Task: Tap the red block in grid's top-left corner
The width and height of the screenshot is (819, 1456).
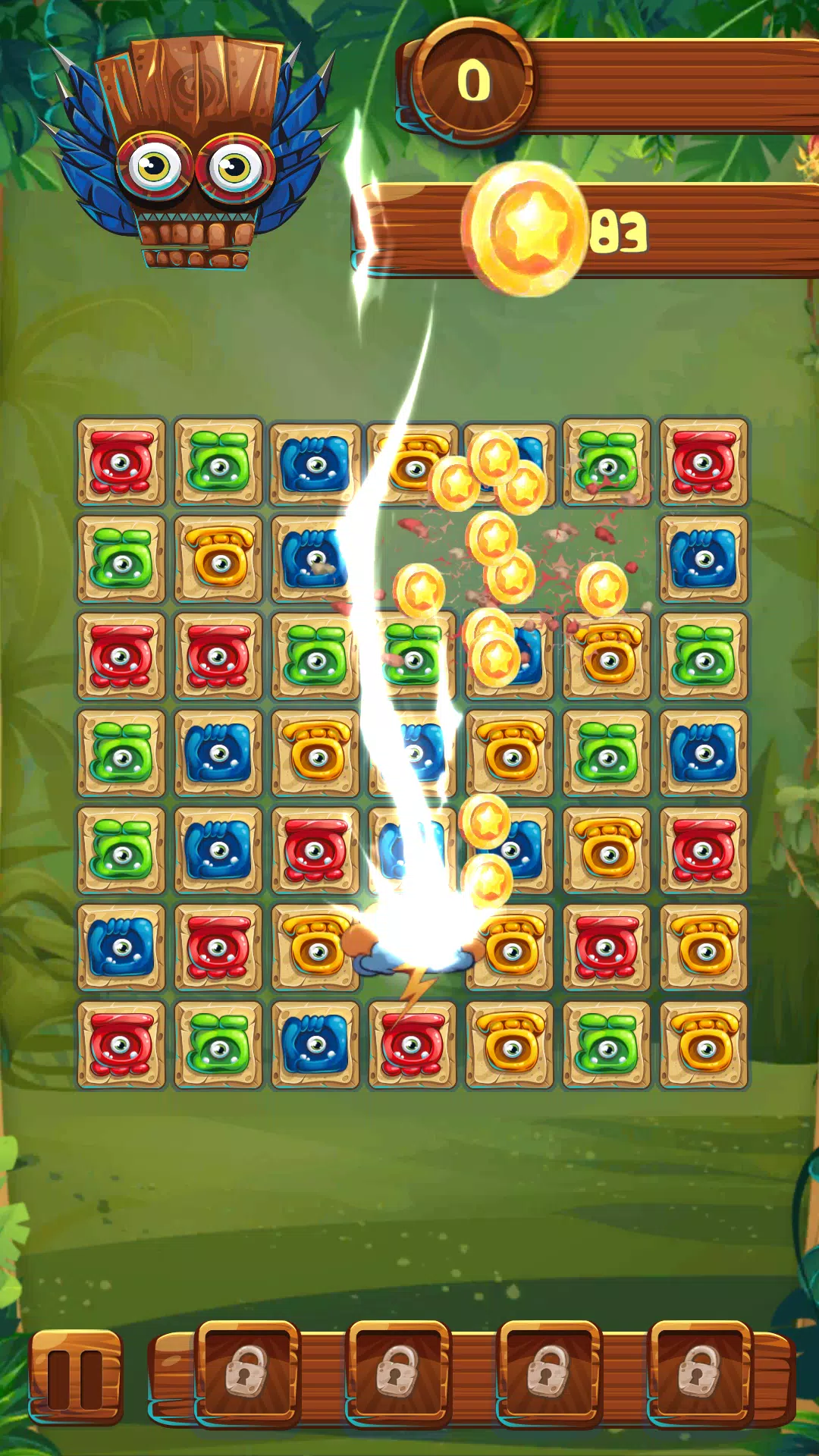Action: 121,462
